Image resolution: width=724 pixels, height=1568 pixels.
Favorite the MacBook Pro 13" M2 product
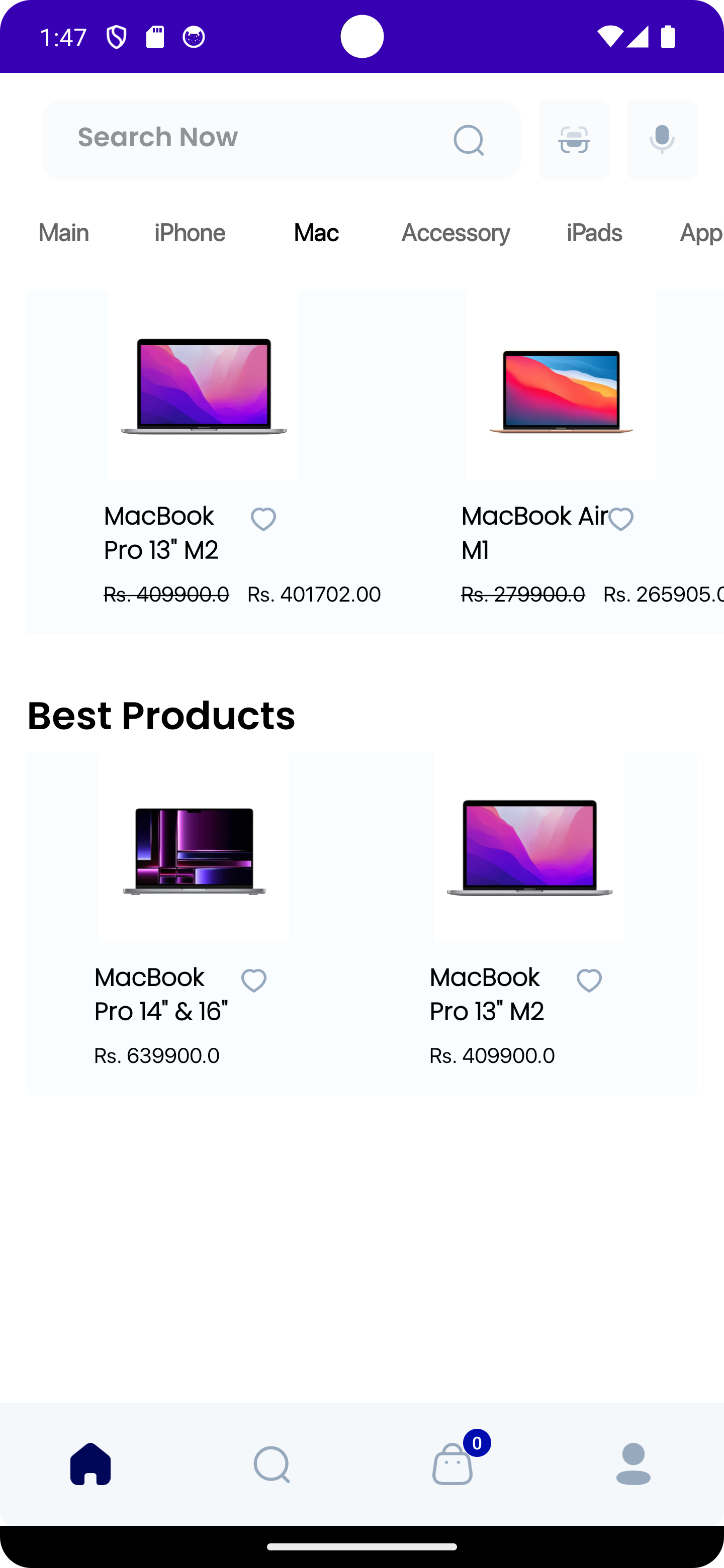pyautogui.click(x=263, y=519)
